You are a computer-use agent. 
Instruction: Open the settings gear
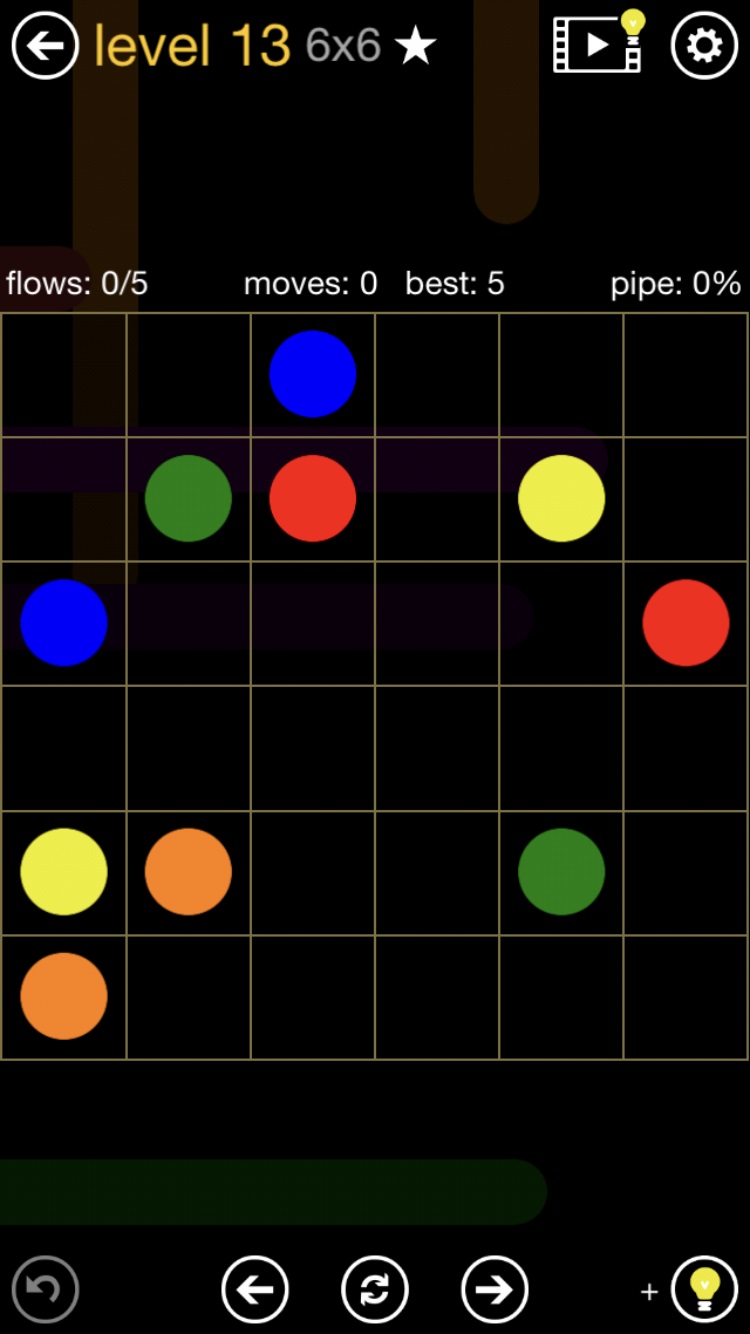[x=704, y=45]
